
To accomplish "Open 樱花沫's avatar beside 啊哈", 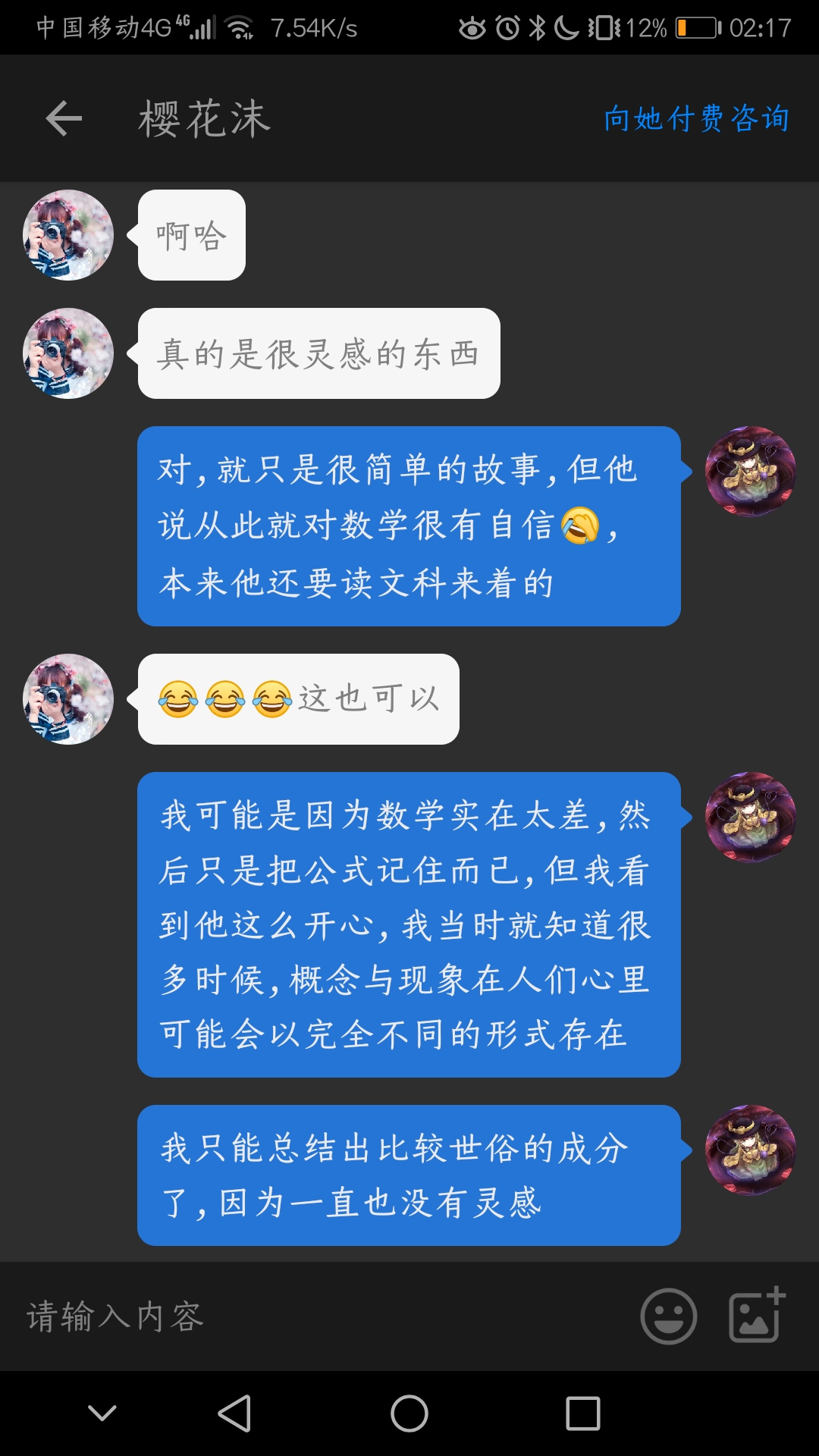I will (68, 235).
